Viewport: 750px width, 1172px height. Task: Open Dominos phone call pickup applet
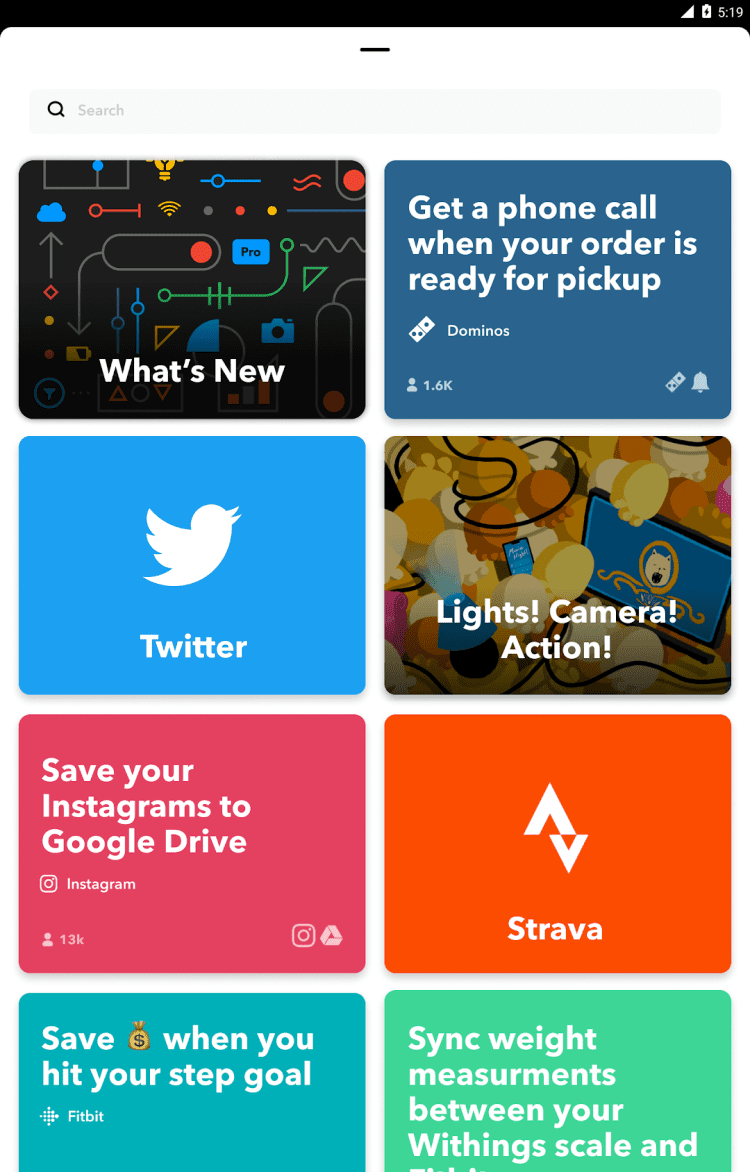click(557, 289)
